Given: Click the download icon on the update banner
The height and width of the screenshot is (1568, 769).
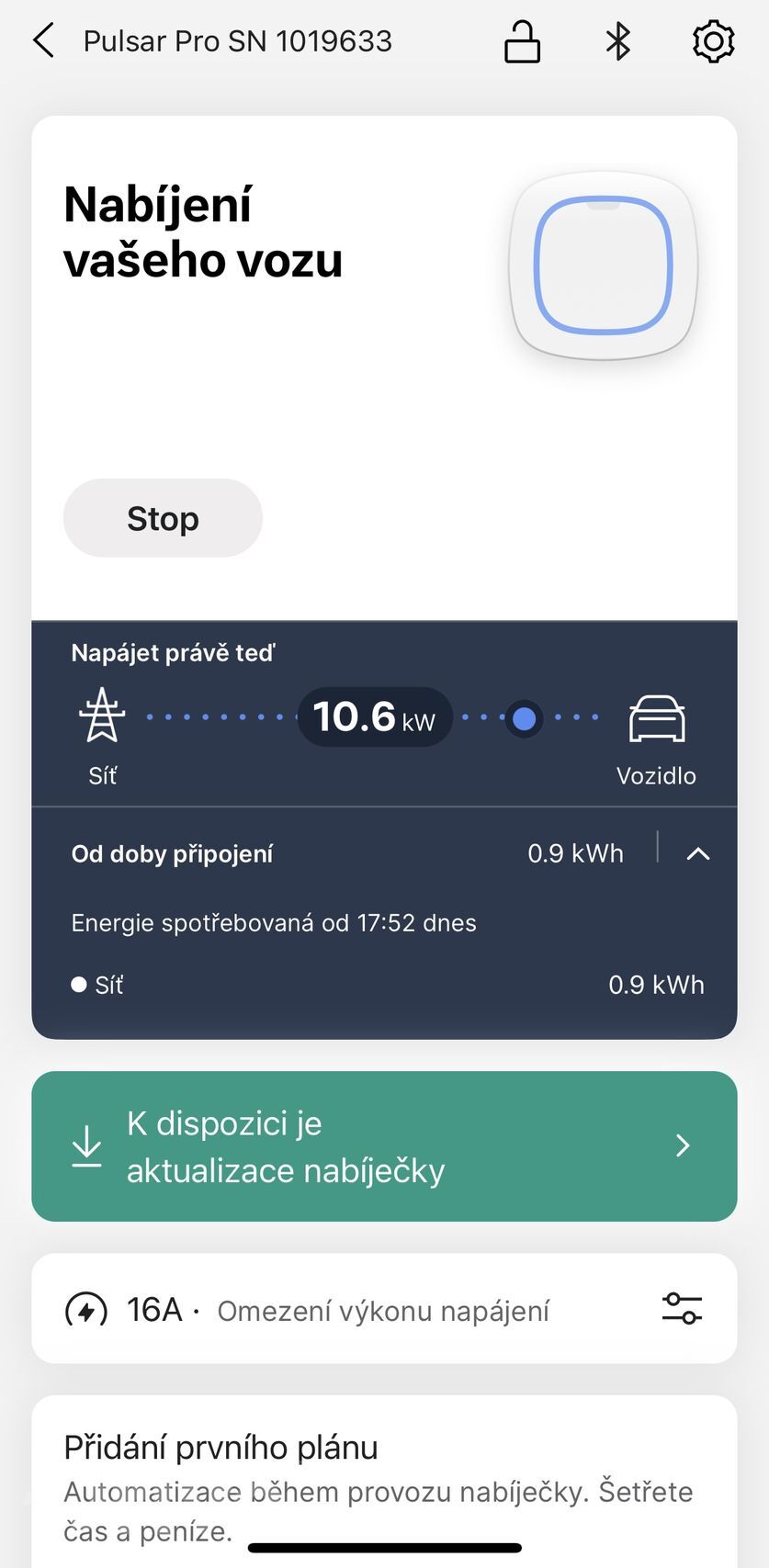Looking at the screenshot, I should [x=85, y=1145].
